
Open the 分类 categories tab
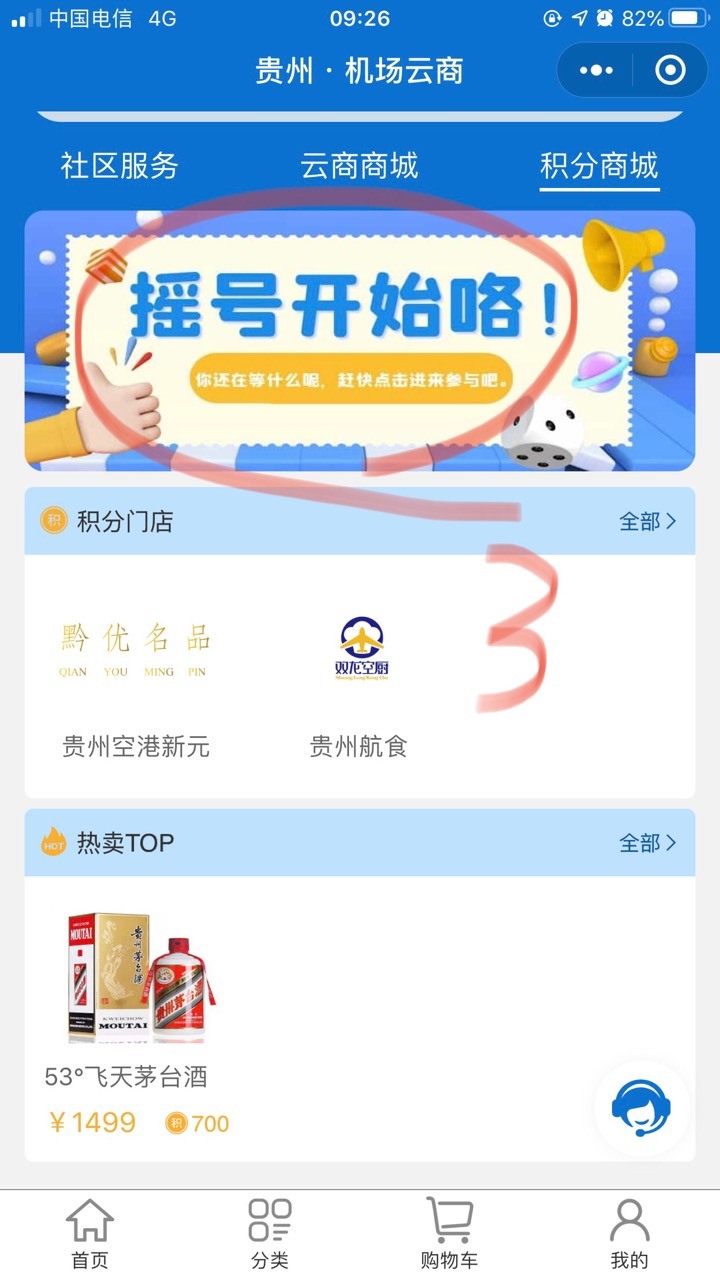point(270,1234)
